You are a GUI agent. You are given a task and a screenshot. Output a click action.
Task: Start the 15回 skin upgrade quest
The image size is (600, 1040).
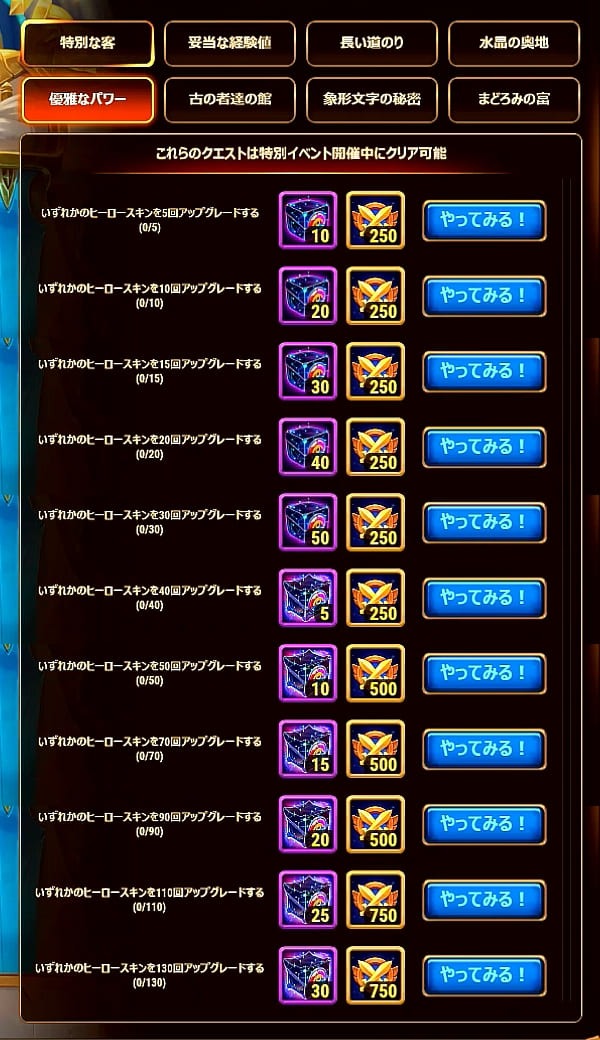(x=484, y=371)
